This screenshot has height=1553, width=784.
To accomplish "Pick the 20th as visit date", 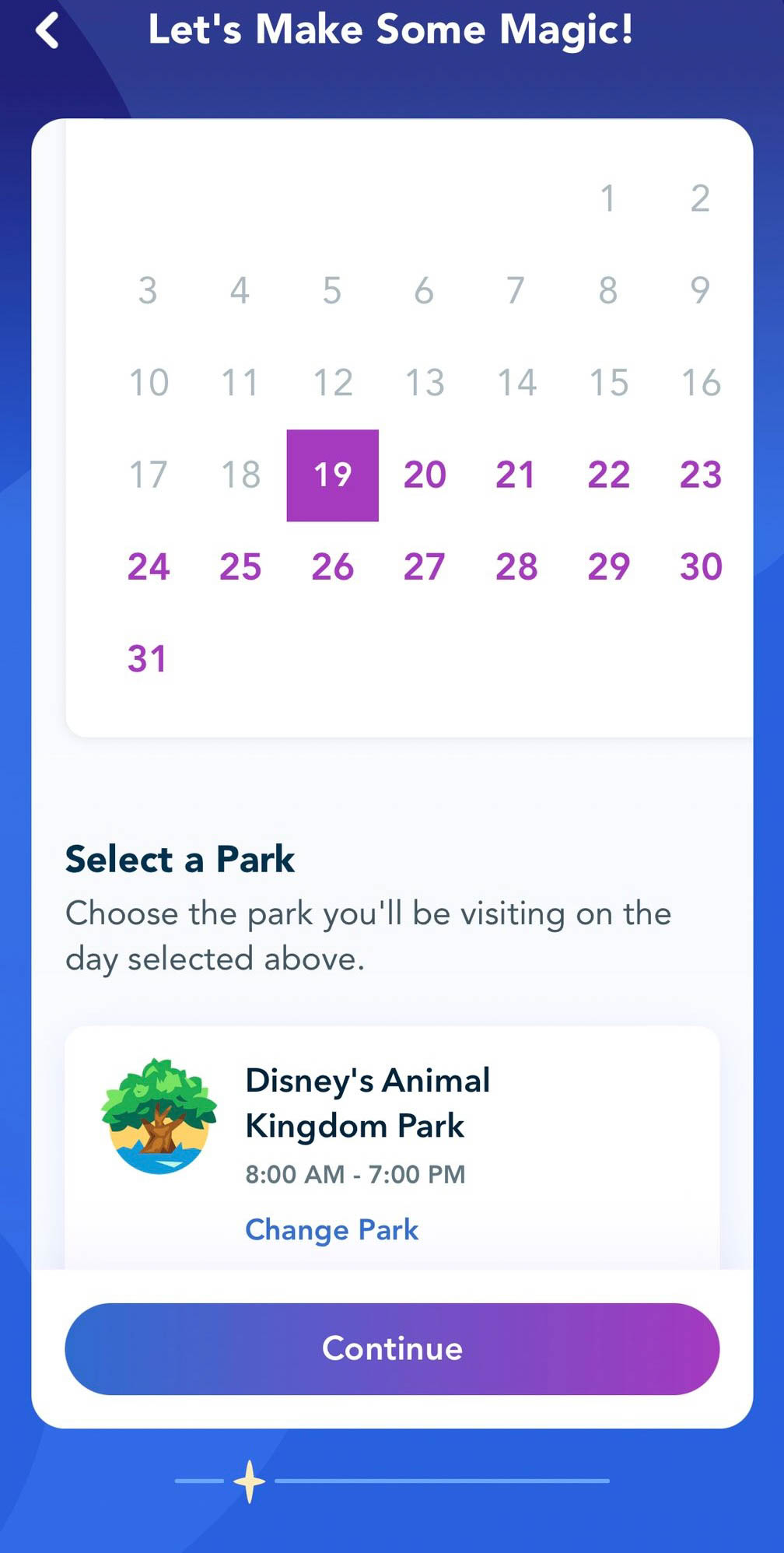I will pos(425,475).
